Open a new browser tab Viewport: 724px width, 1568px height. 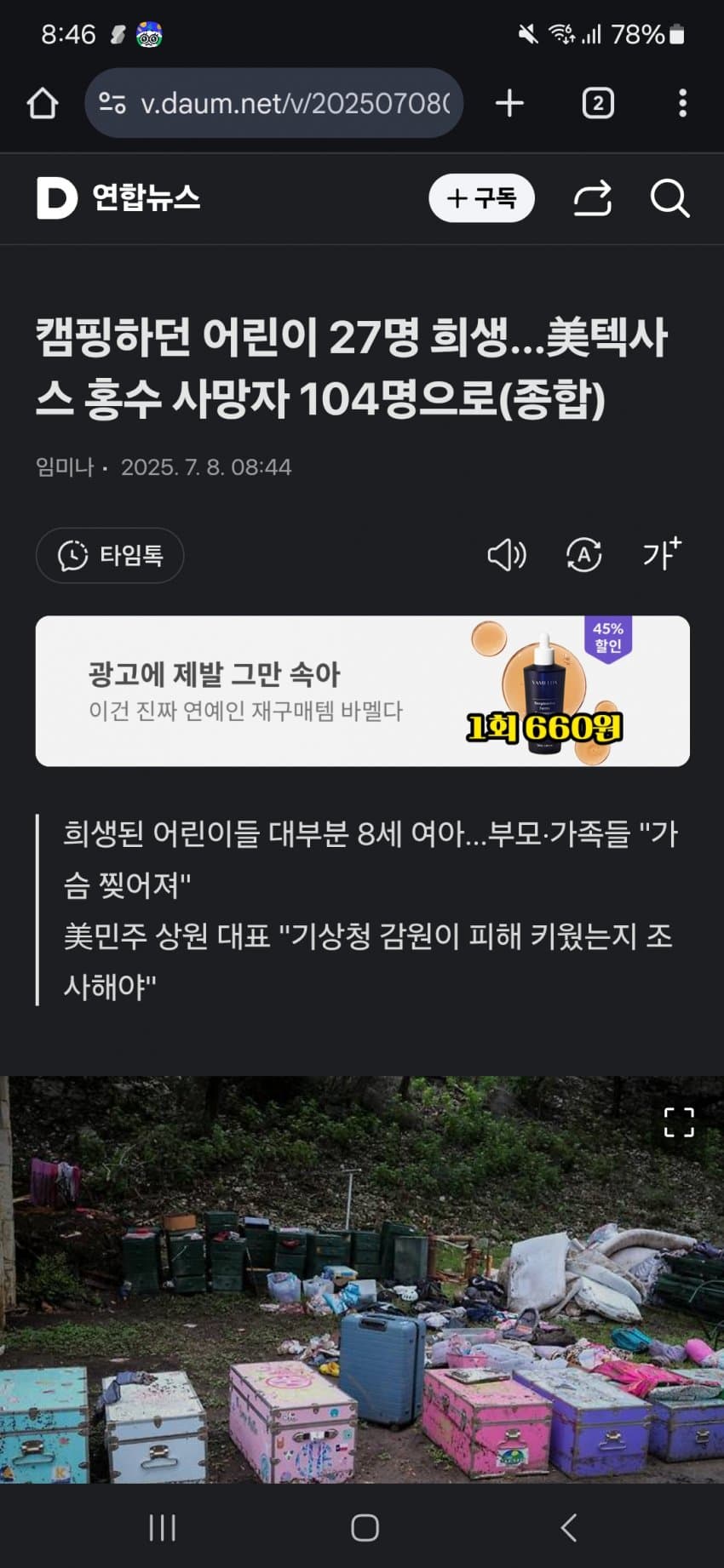point(509,104)
